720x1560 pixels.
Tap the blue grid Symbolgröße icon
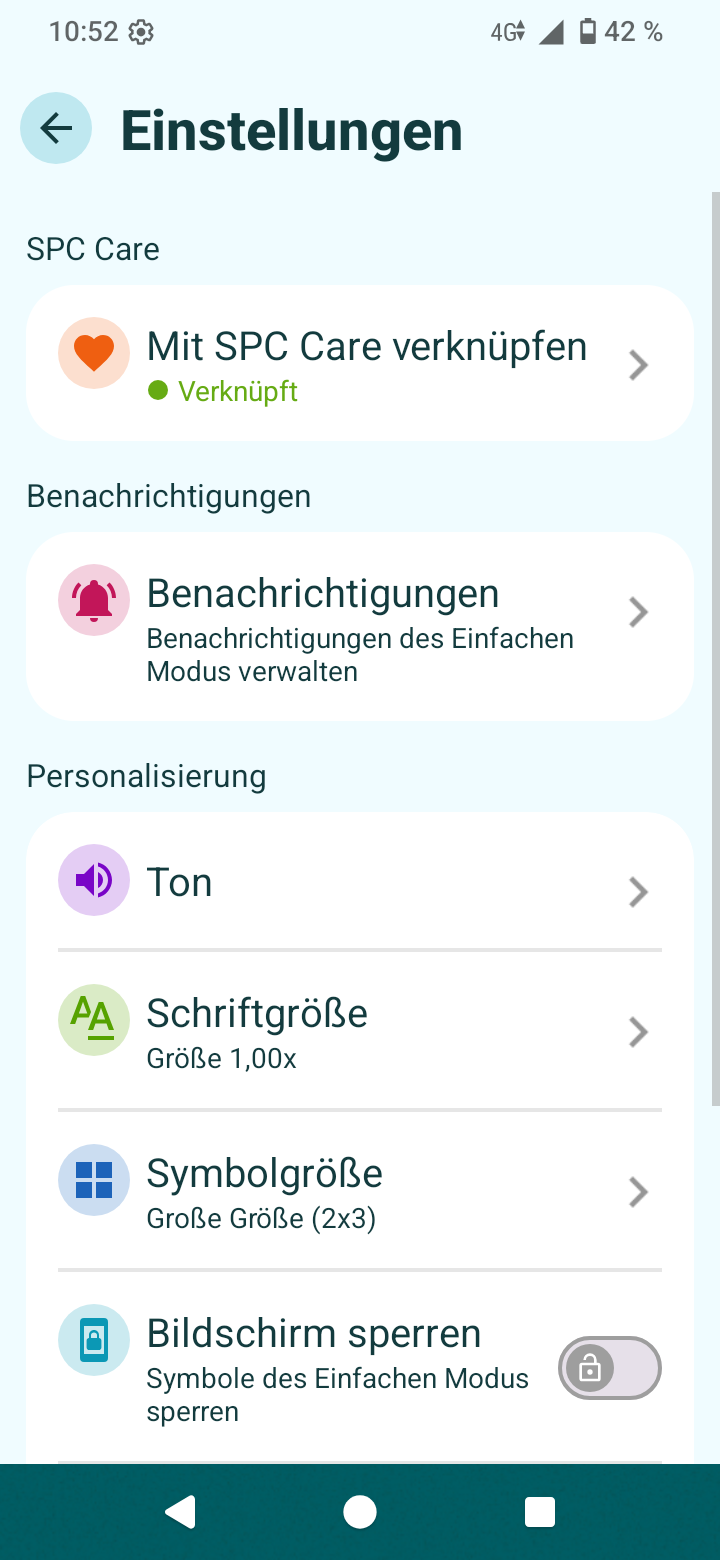pos(93,1179)
